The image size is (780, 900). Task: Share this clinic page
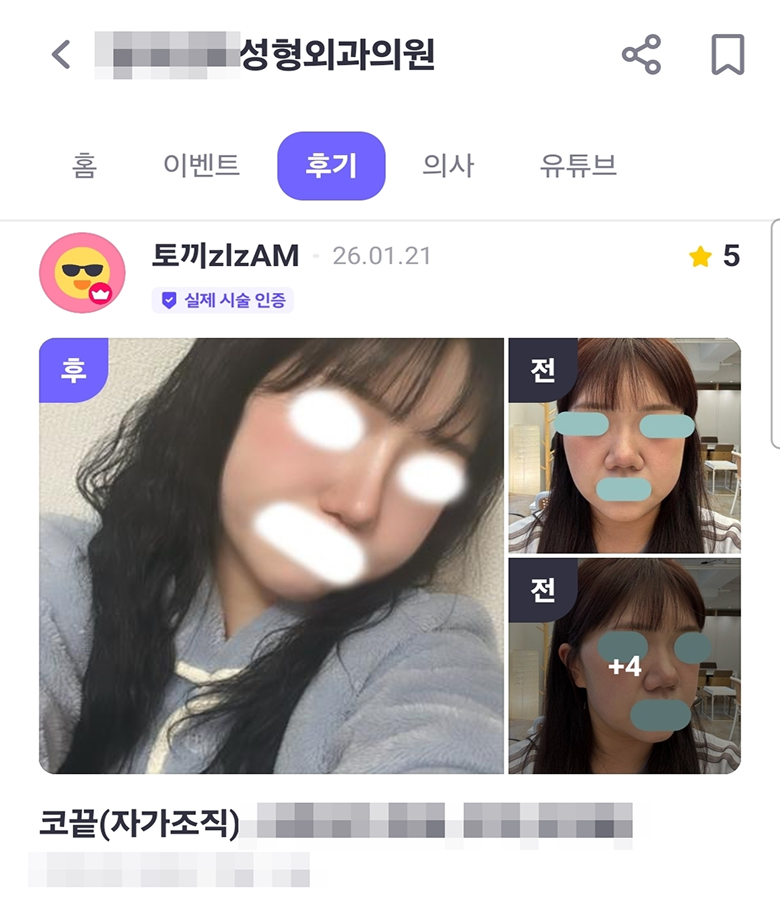641,54
